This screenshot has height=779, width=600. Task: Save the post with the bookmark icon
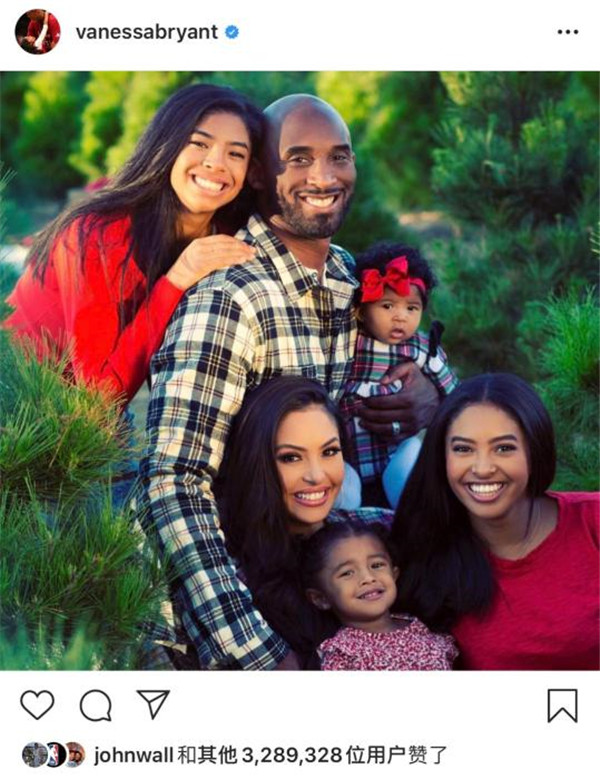pos(562,705)
